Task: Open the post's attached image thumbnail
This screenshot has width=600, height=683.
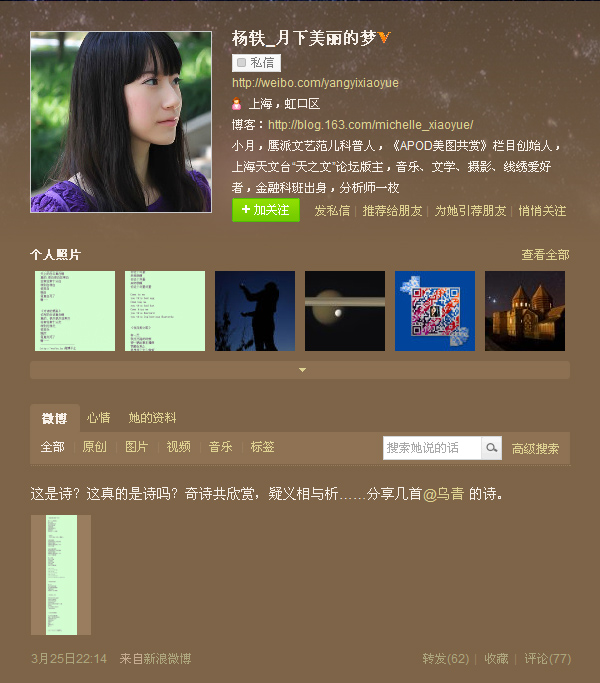Action: point(61,575)
